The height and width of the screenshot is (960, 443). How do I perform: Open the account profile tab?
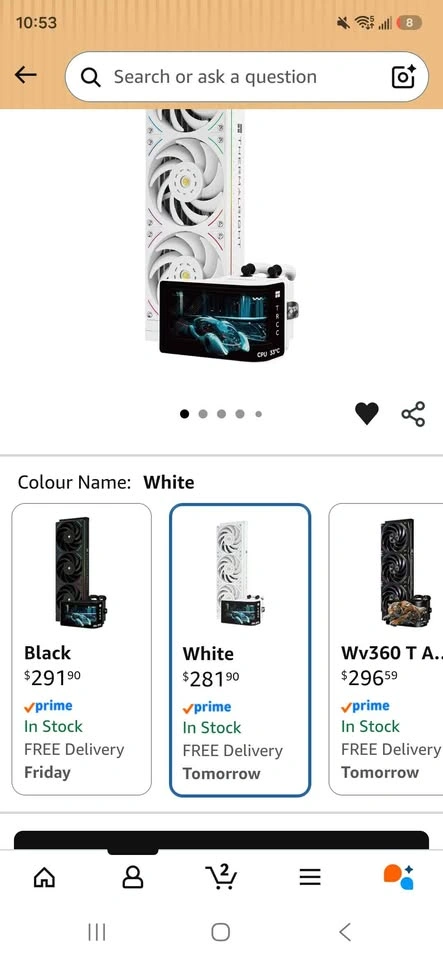coord(133,878)
